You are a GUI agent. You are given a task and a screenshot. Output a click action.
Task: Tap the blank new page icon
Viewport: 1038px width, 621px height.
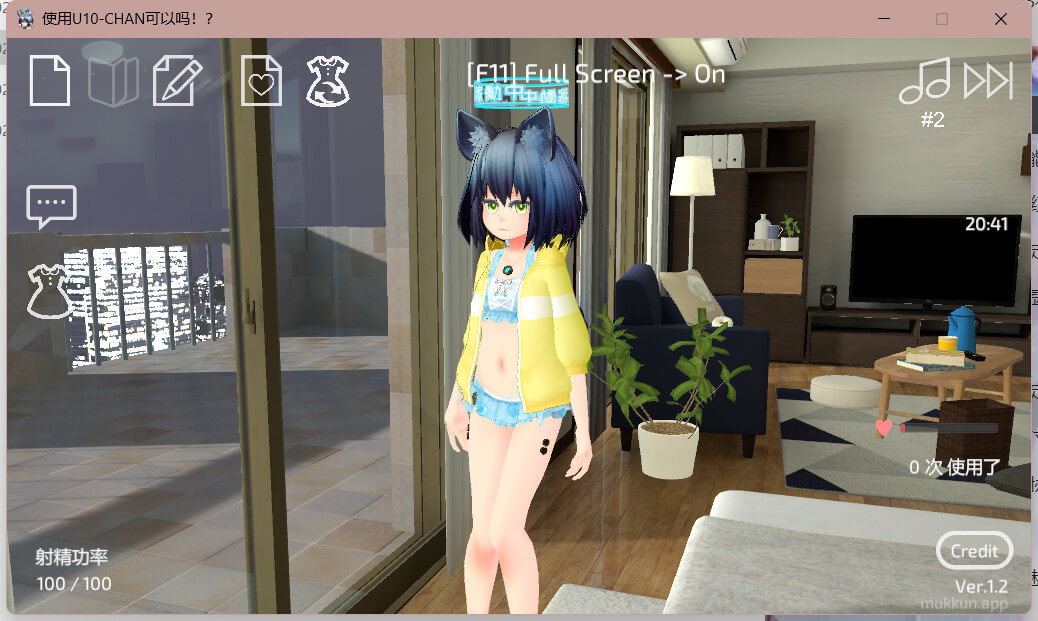[50, 81]
